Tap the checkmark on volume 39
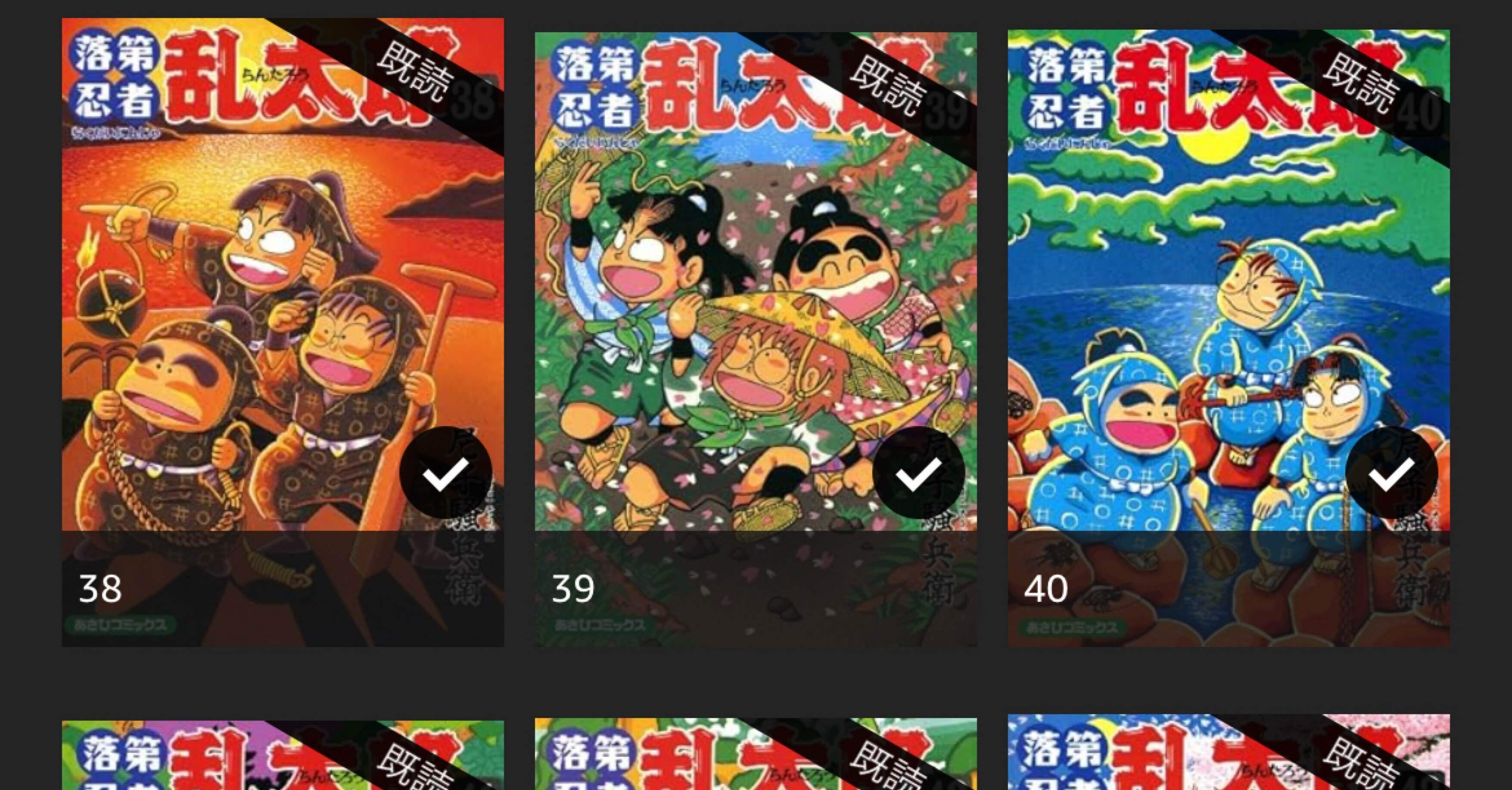Screen dimensions: 1512x790 pyautogui.click(x=918, y=473)
